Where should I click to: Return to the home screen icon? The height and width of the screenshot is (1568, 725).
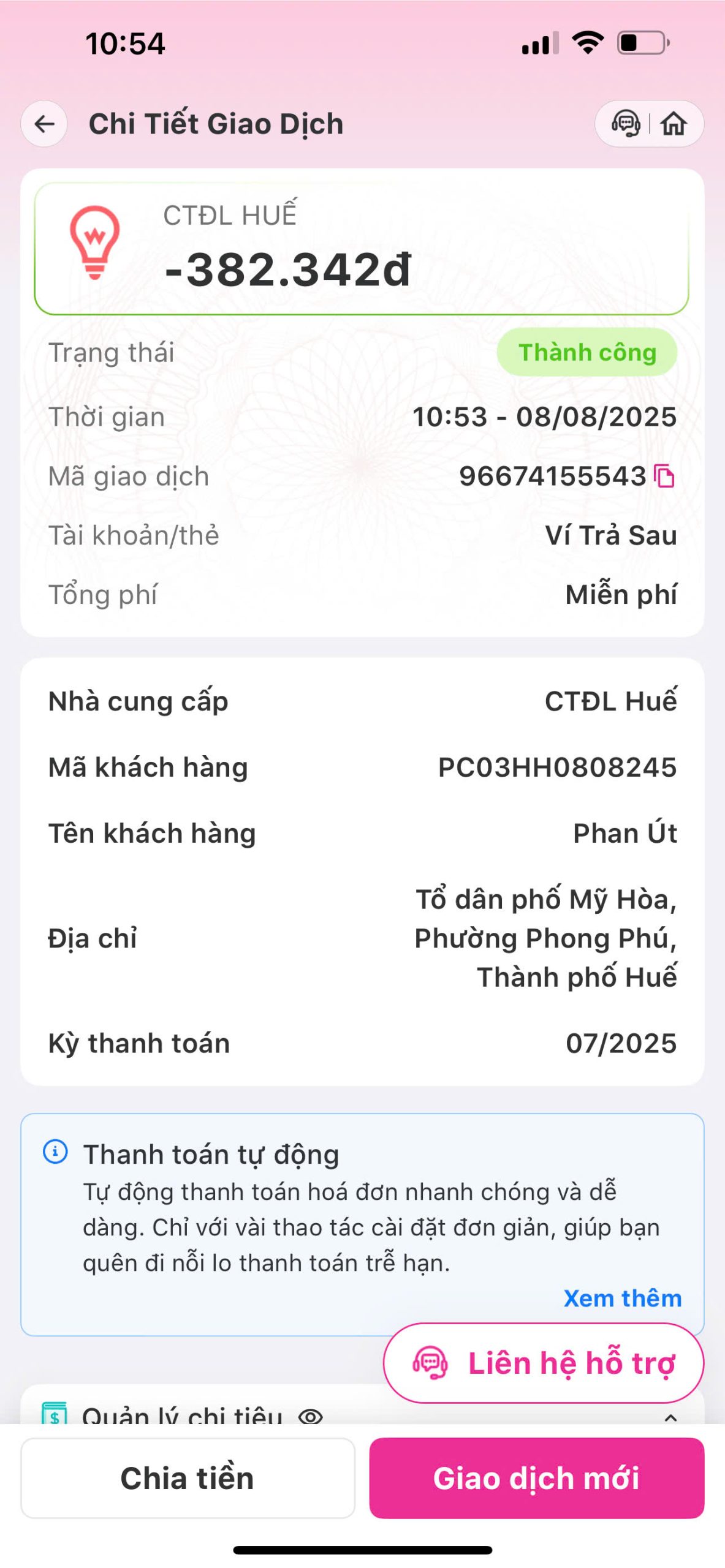point(674,124)
